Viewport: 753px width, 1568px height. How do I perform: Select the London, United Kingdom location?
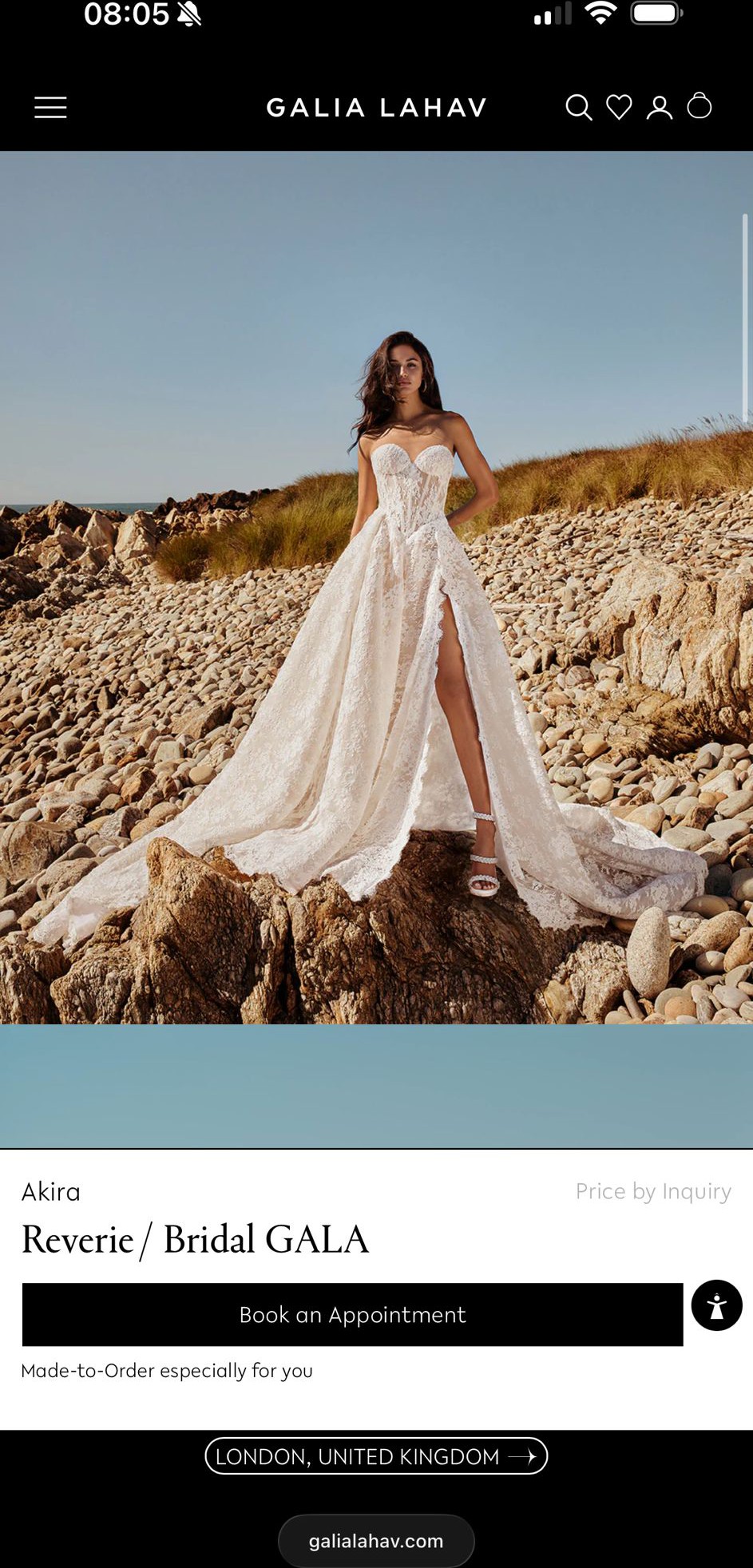coord(376,1456)
